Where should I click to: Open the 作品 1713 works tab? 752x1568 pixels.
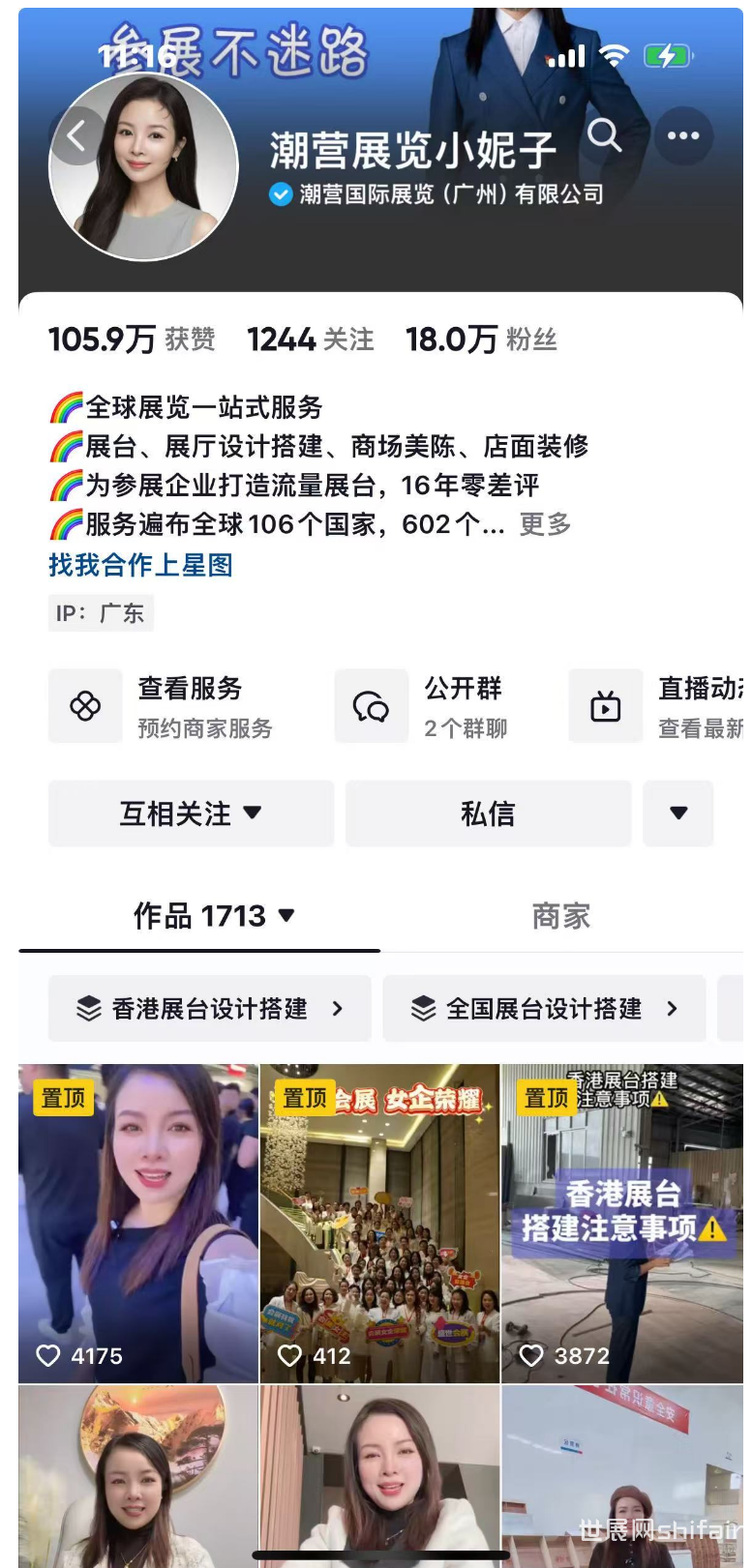click(x=213, y=916)
